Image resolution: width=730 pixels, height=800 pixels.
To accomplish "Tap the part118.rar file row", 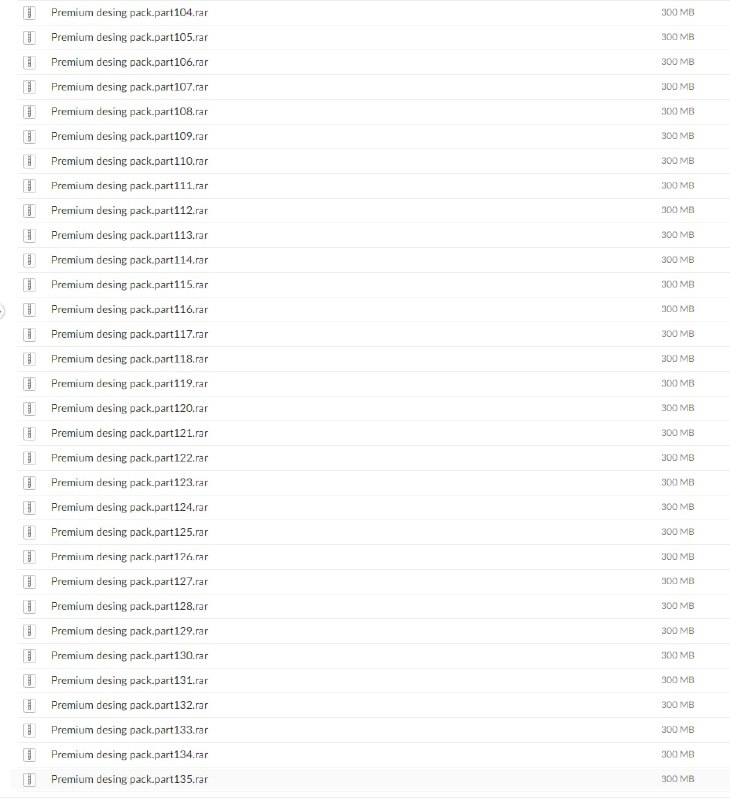I will pos(129,359).
